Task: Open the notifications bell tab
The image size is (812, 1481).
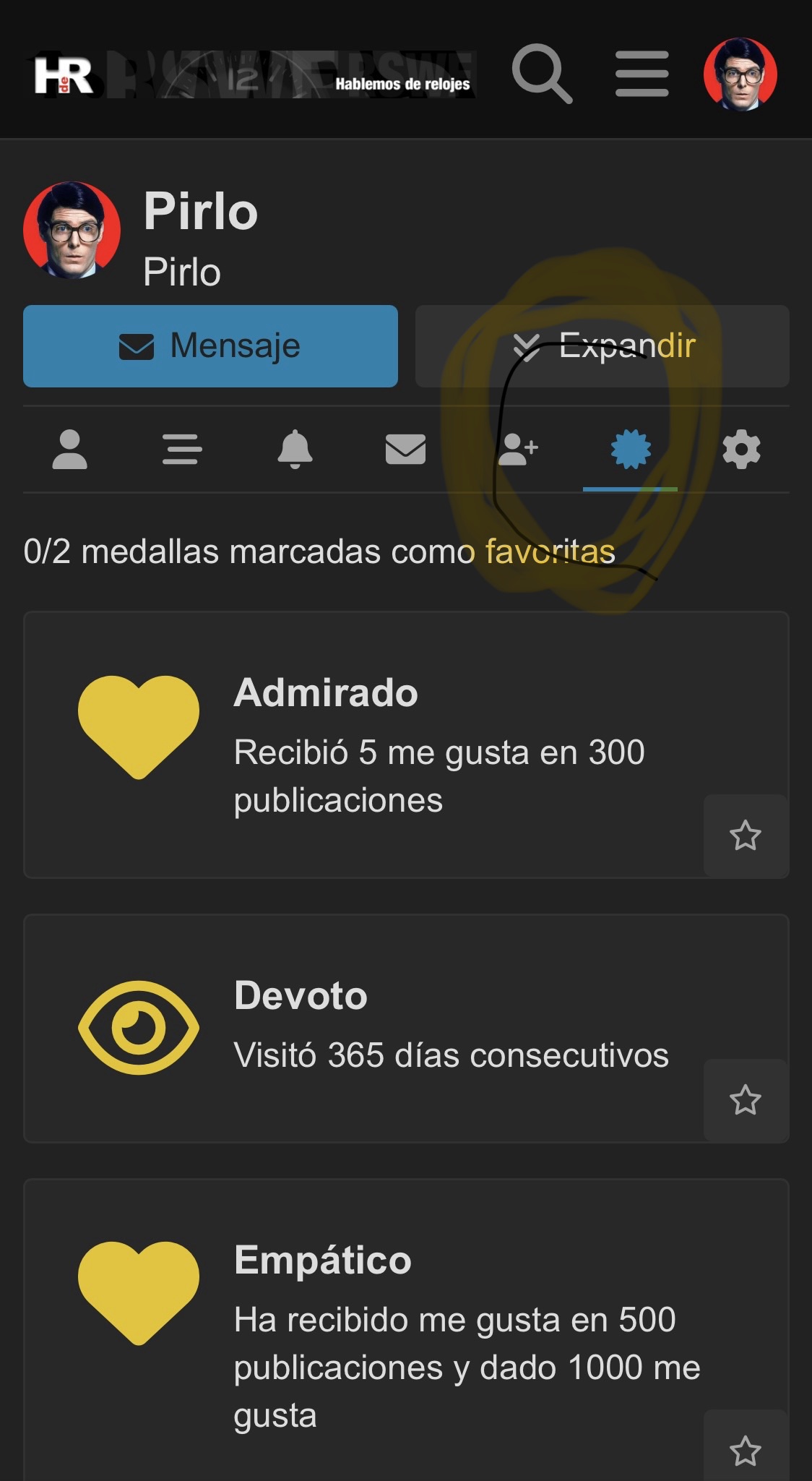Action: [x=295, y=450]
